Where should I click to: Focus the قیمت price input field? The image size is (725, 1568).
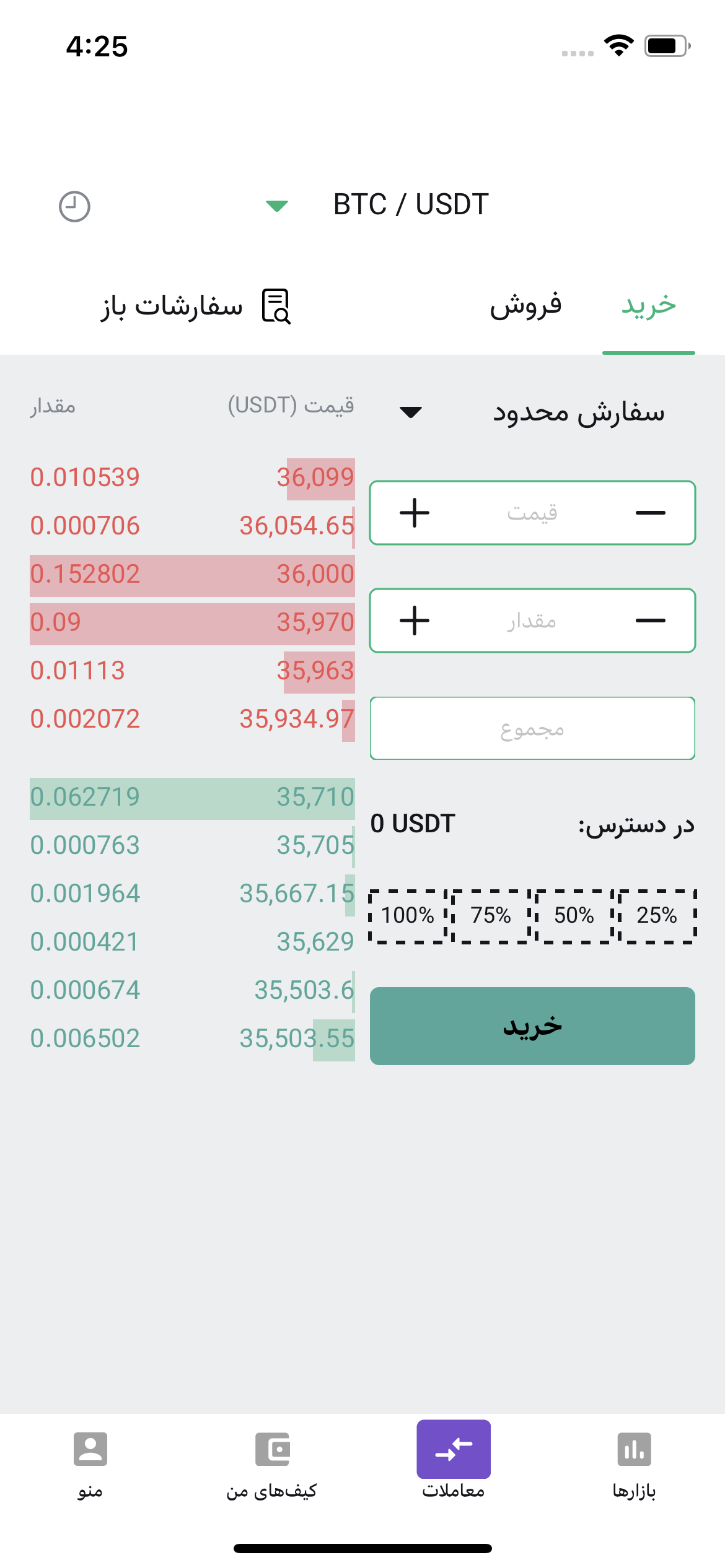532,513
